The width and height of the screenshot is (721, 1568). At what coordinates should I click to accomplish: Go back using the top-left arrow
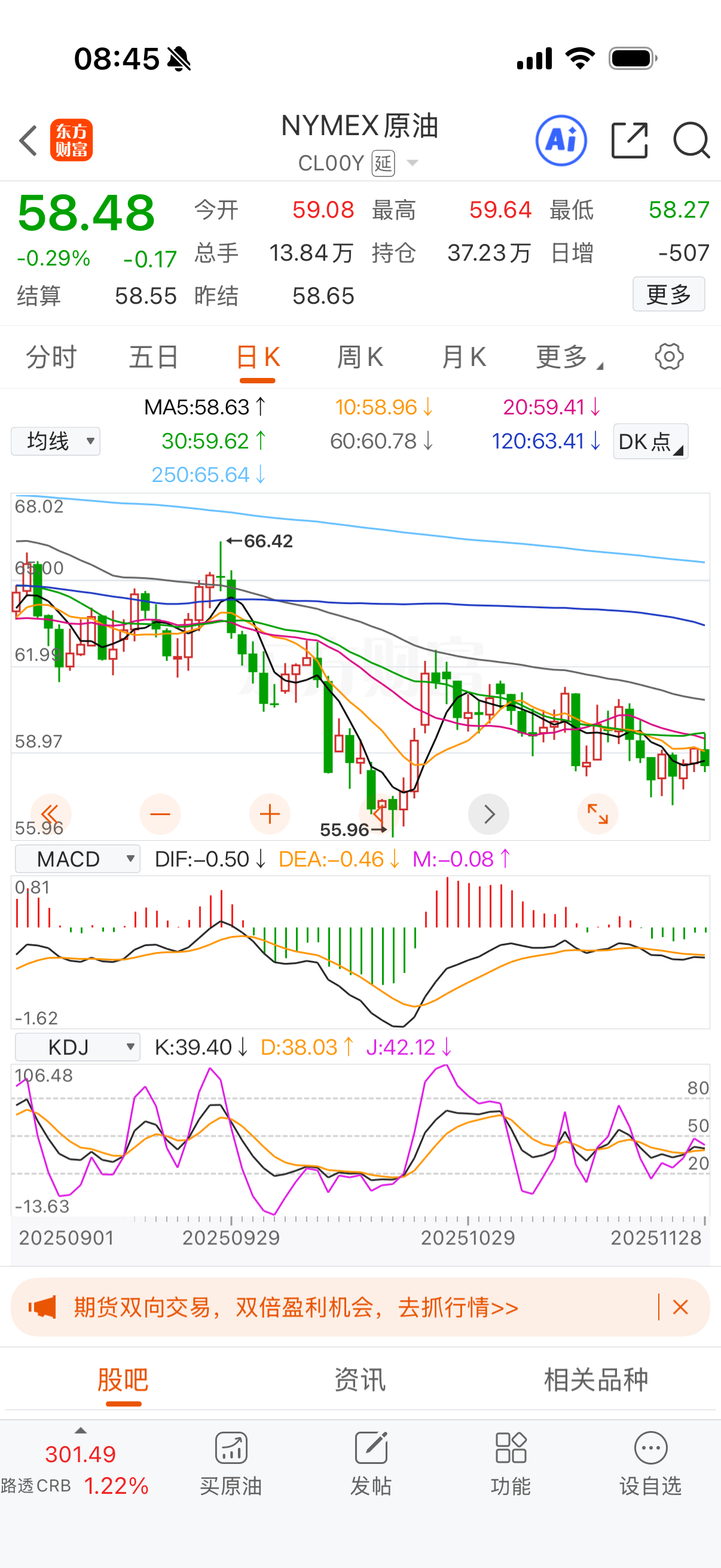tap(29, 141)
